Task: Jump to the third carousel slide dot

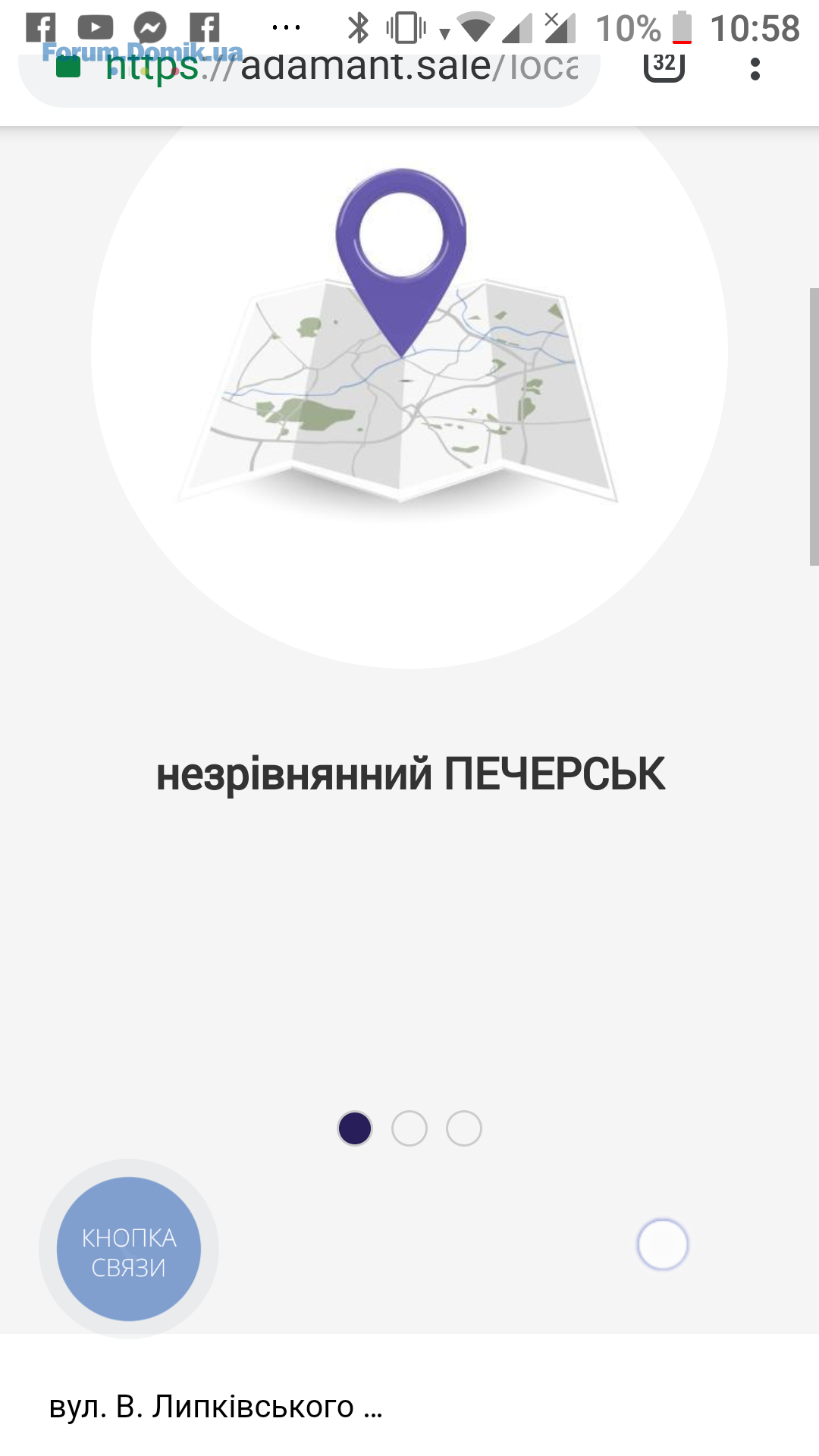Action: coord(464,1128)
